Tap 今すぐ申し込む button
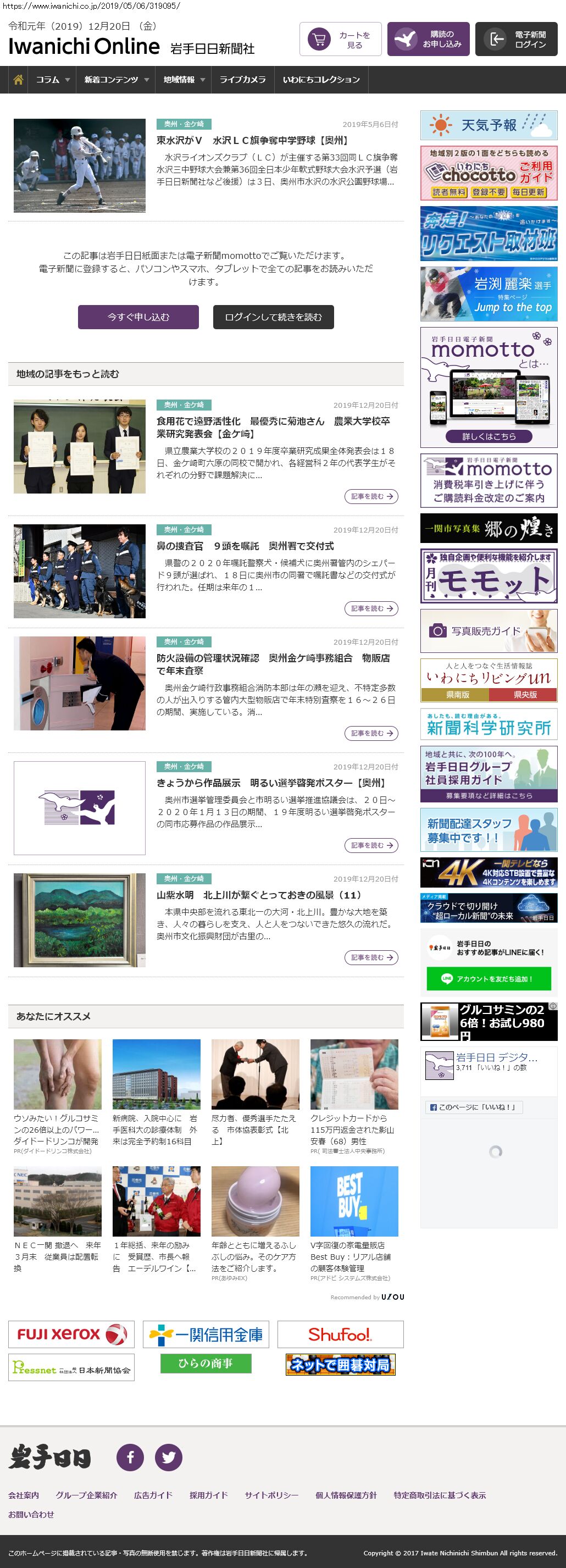 click(138, 317)
